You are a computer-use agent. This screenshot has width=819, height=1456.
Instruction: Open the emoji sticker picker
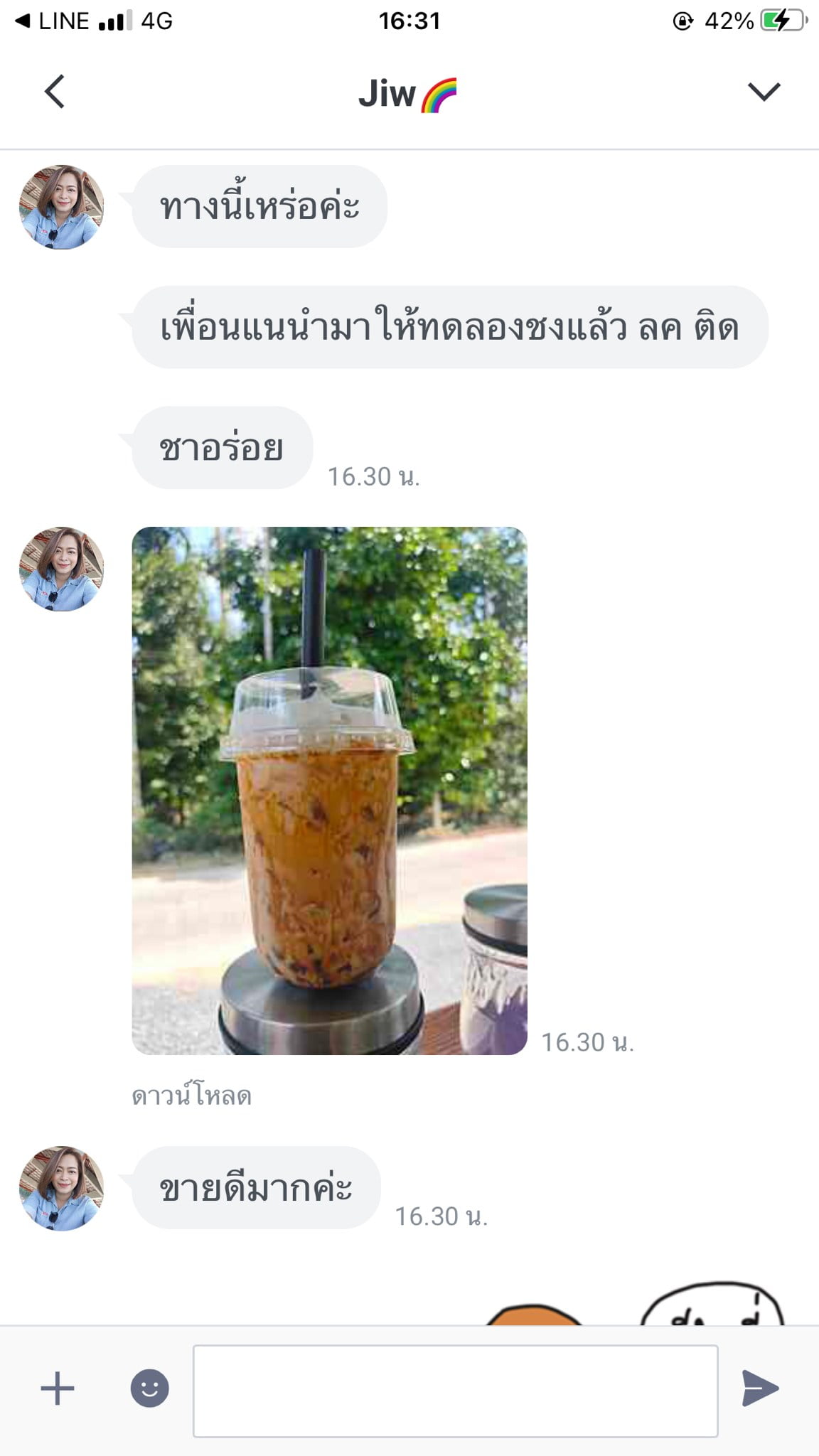tap(150, 1388)
